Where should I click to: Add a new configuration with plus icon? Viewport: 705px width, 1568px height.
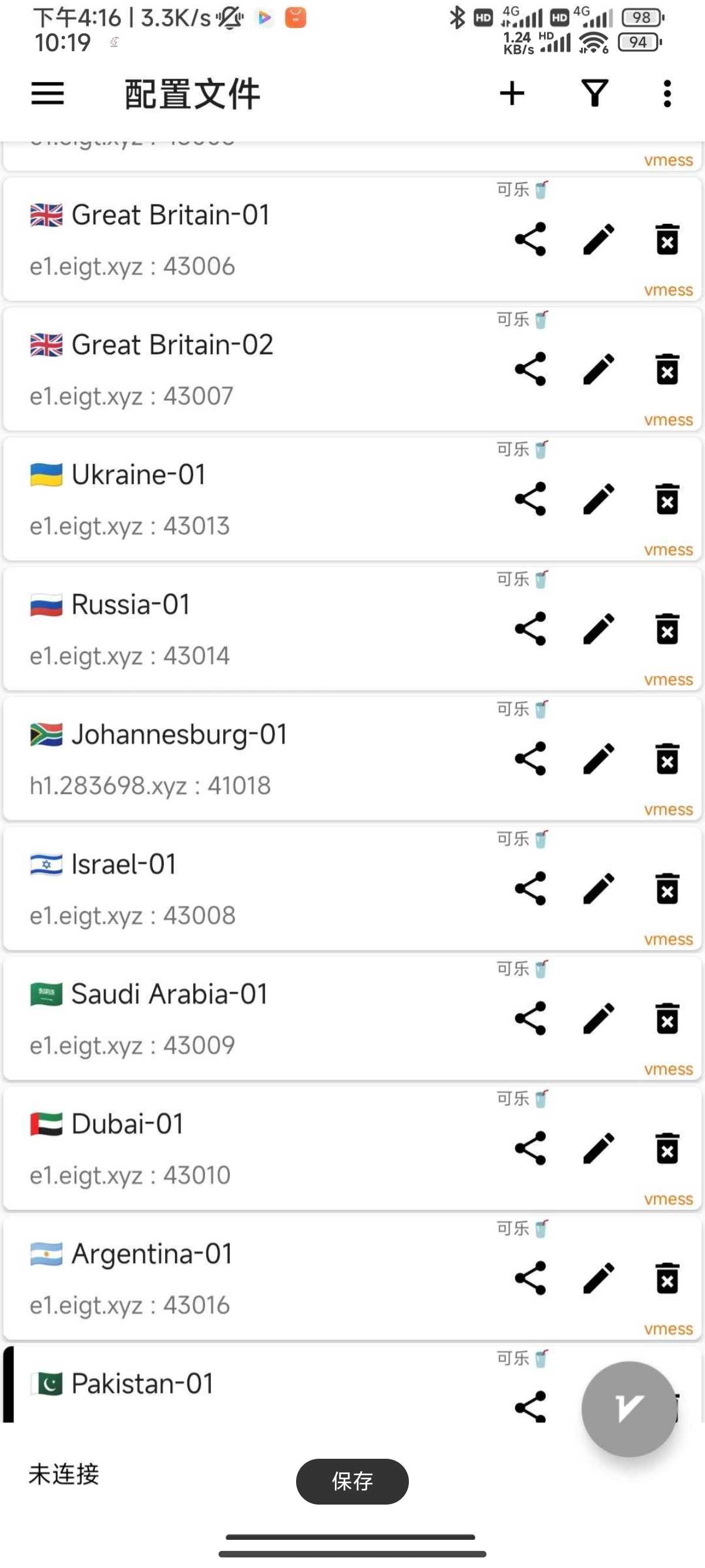tap(511, 94)
